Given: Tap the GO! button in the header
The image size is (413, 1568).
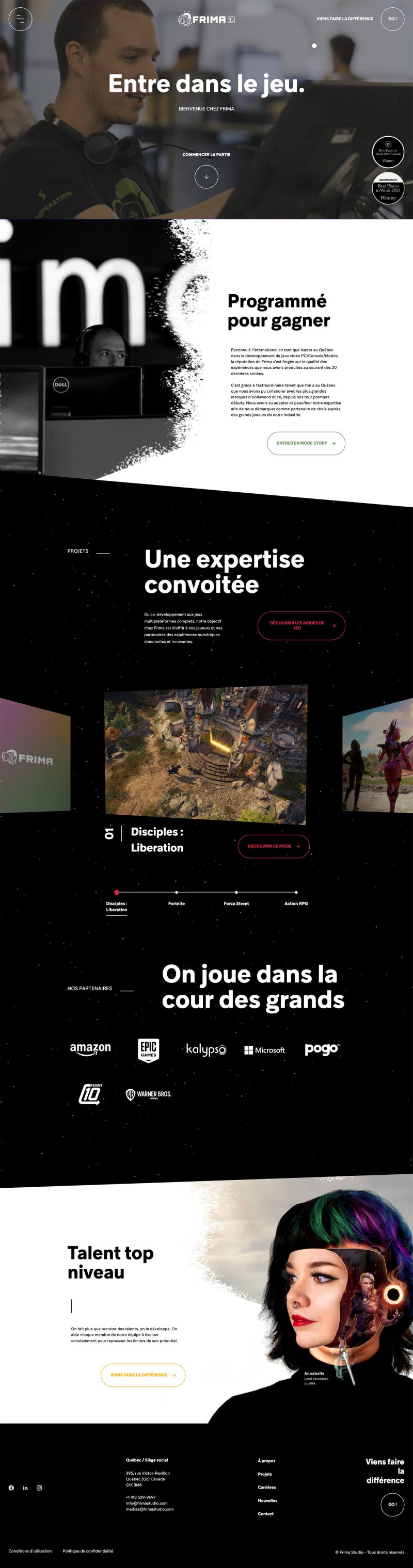Looking at the screenshot, I should tap(392, 19).
